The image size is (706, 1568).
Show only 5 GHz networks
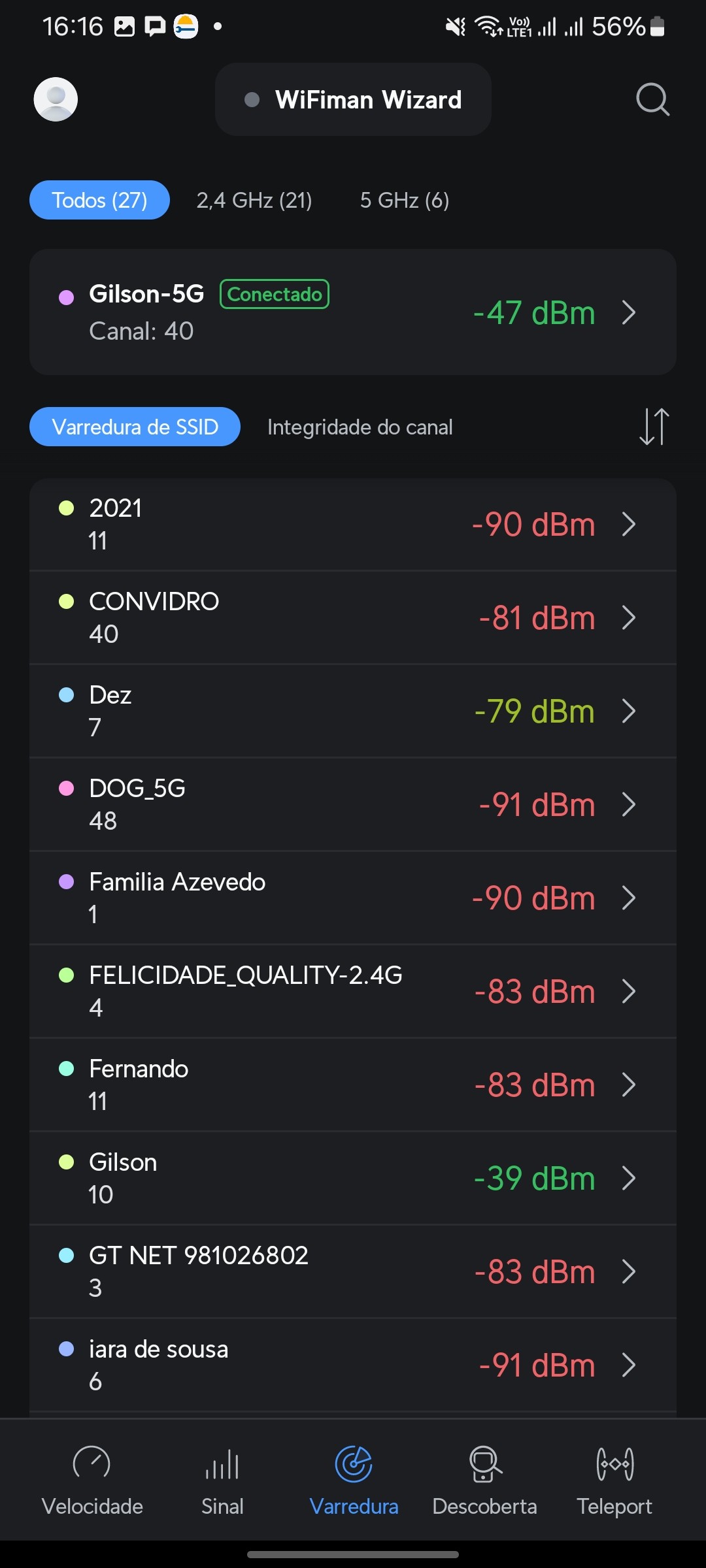[404, 200]
